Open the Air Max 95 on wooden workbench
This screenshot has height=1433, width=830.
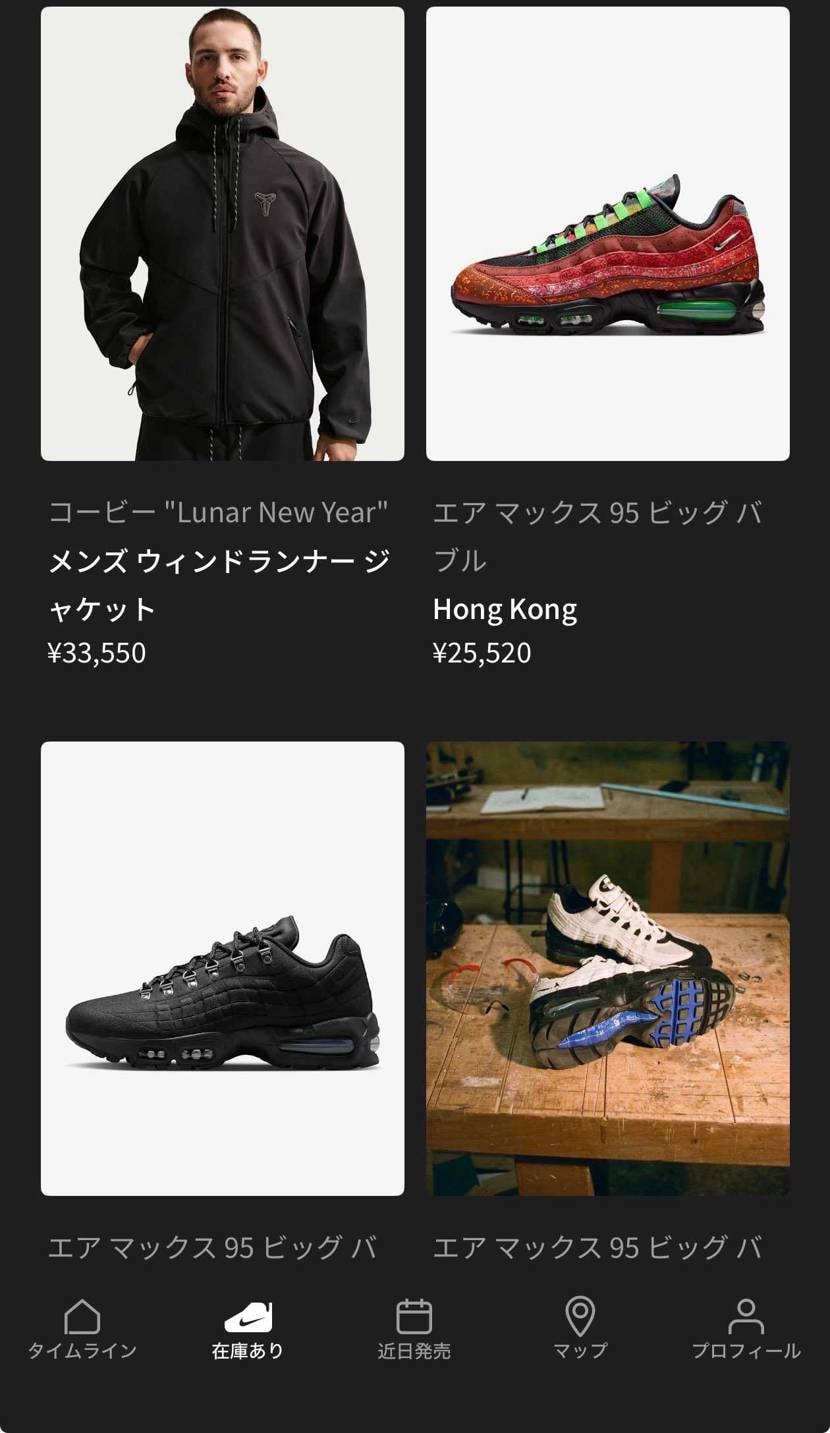[x=607, y=968]
